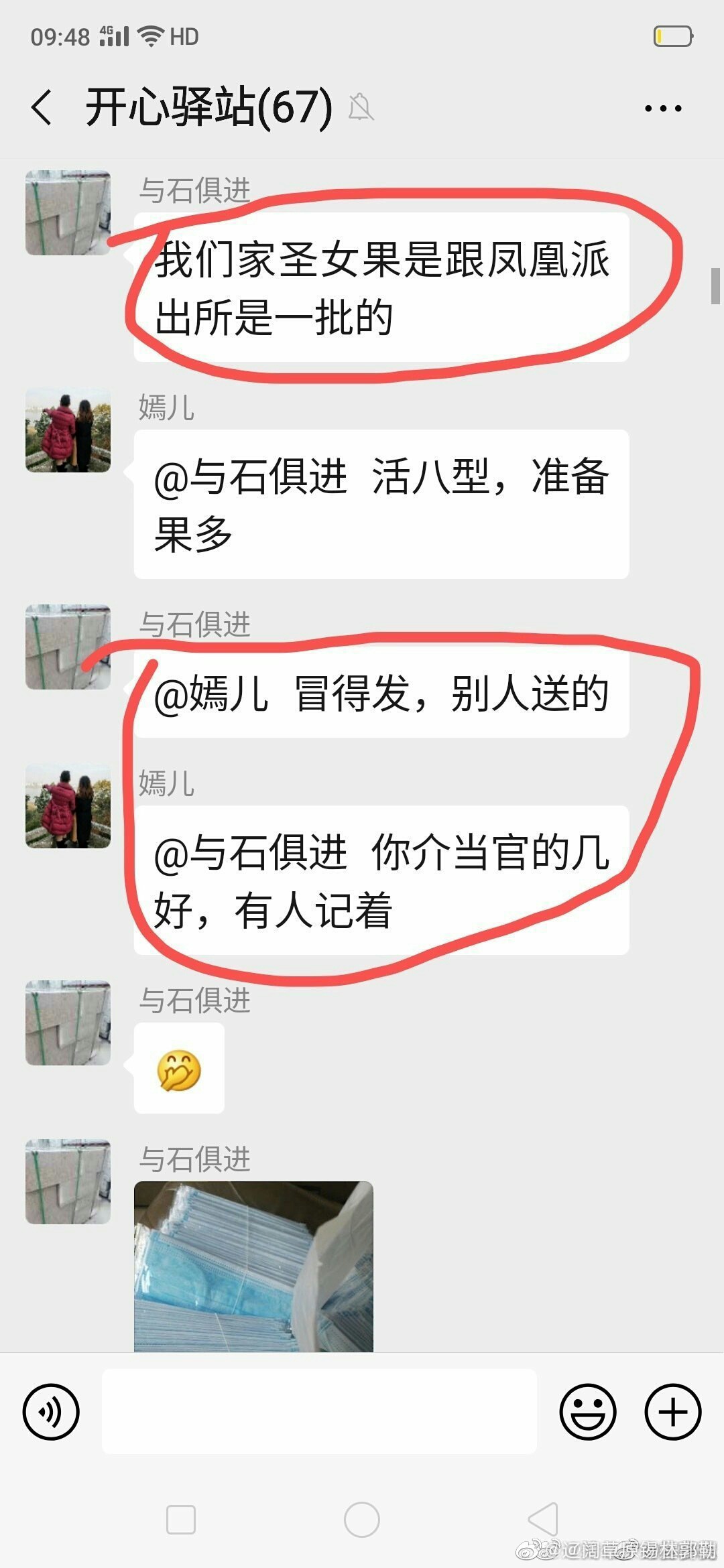
Task: View the blue face masks photo
Action: point(253,1266)
